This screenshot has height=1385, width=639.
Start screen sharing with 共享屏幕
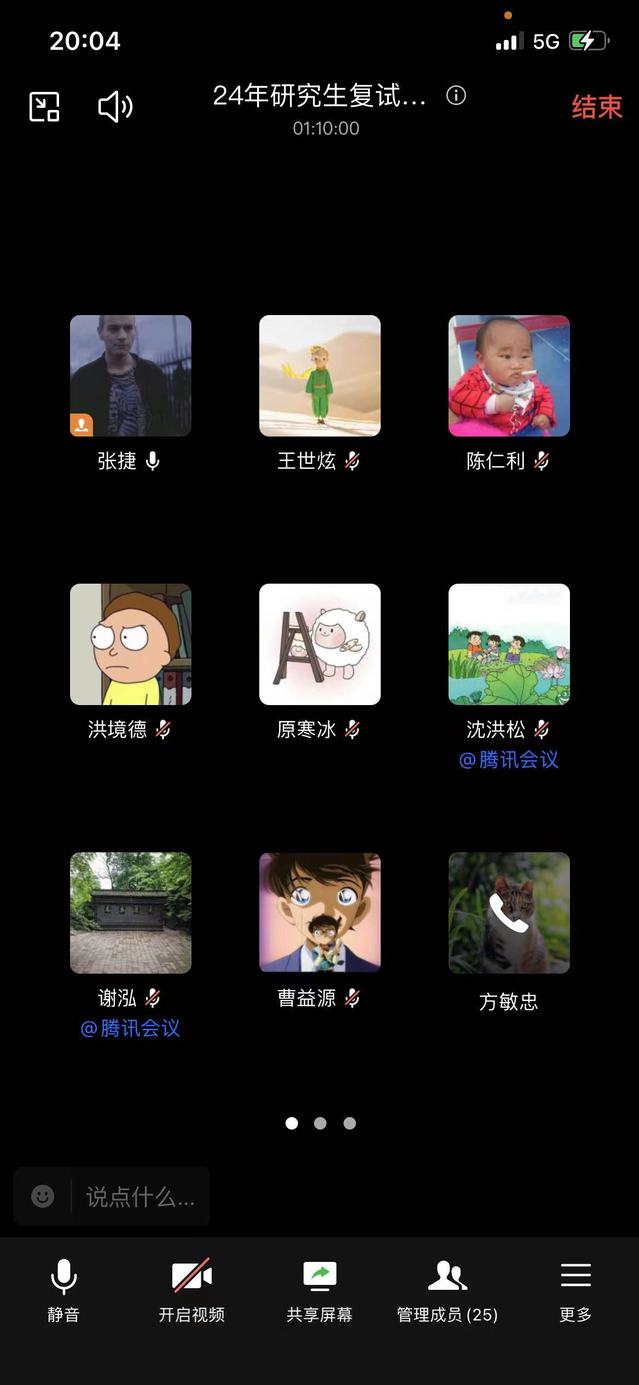click(320, 1290)
